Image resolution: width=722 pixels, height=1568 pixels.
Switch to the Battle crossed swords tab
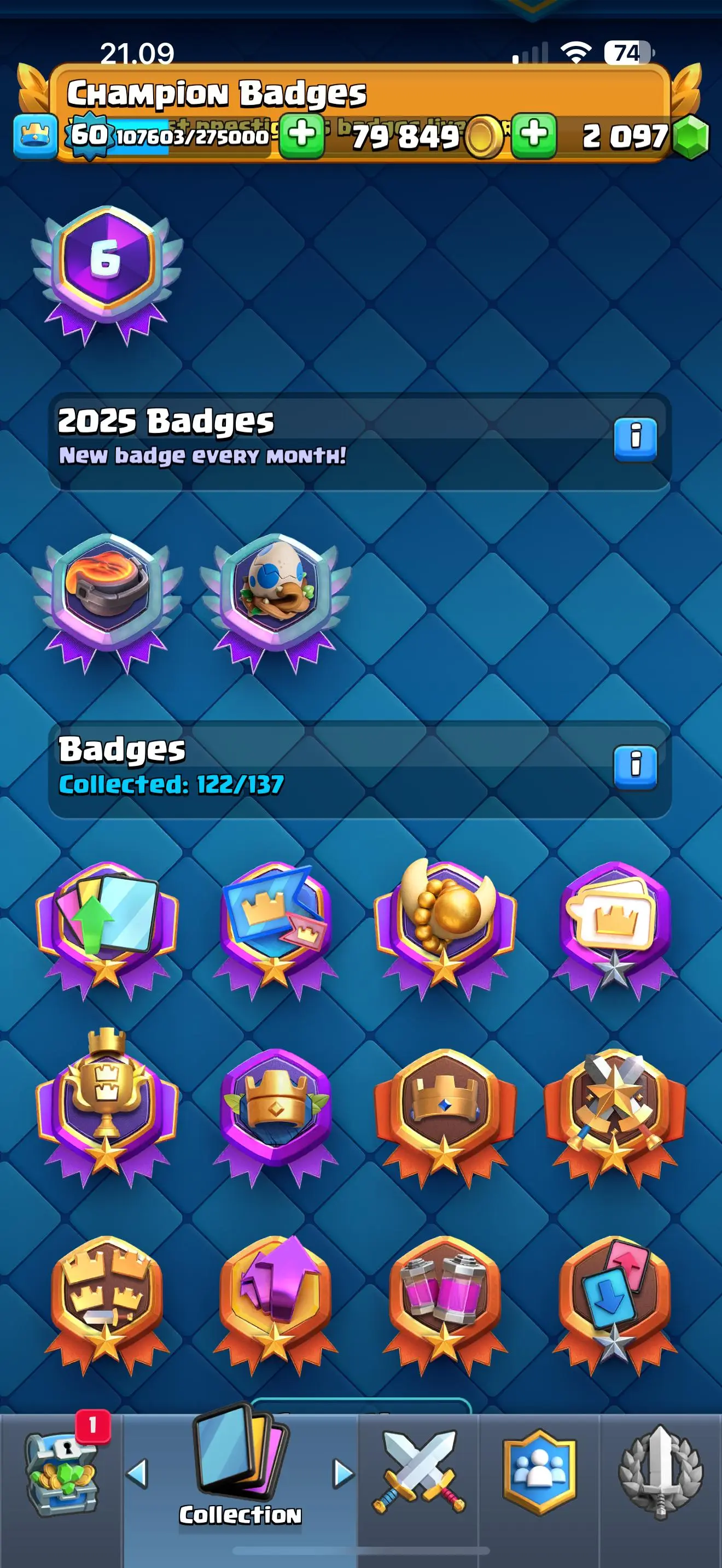coord(419,1472)
